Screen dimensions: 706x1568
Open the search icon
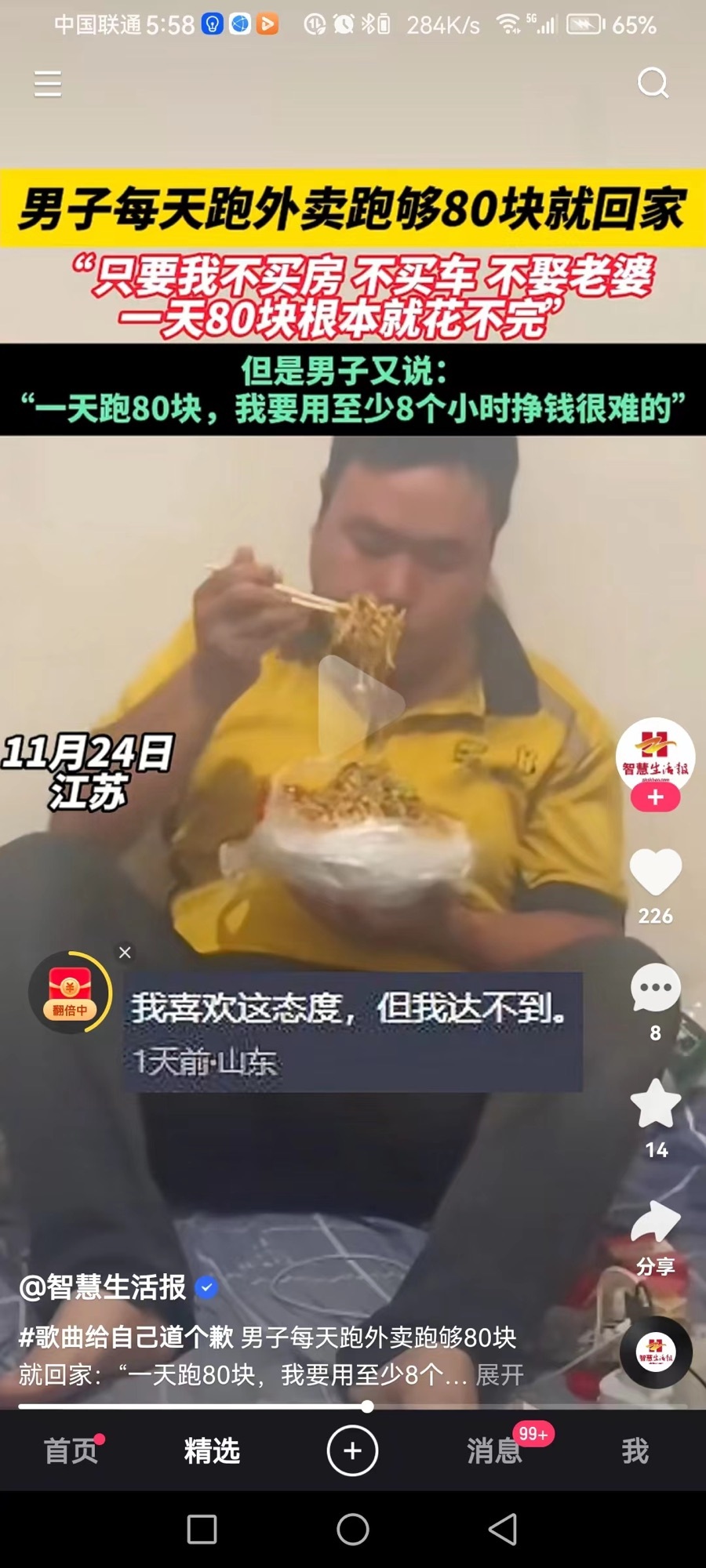pos(653,82)
